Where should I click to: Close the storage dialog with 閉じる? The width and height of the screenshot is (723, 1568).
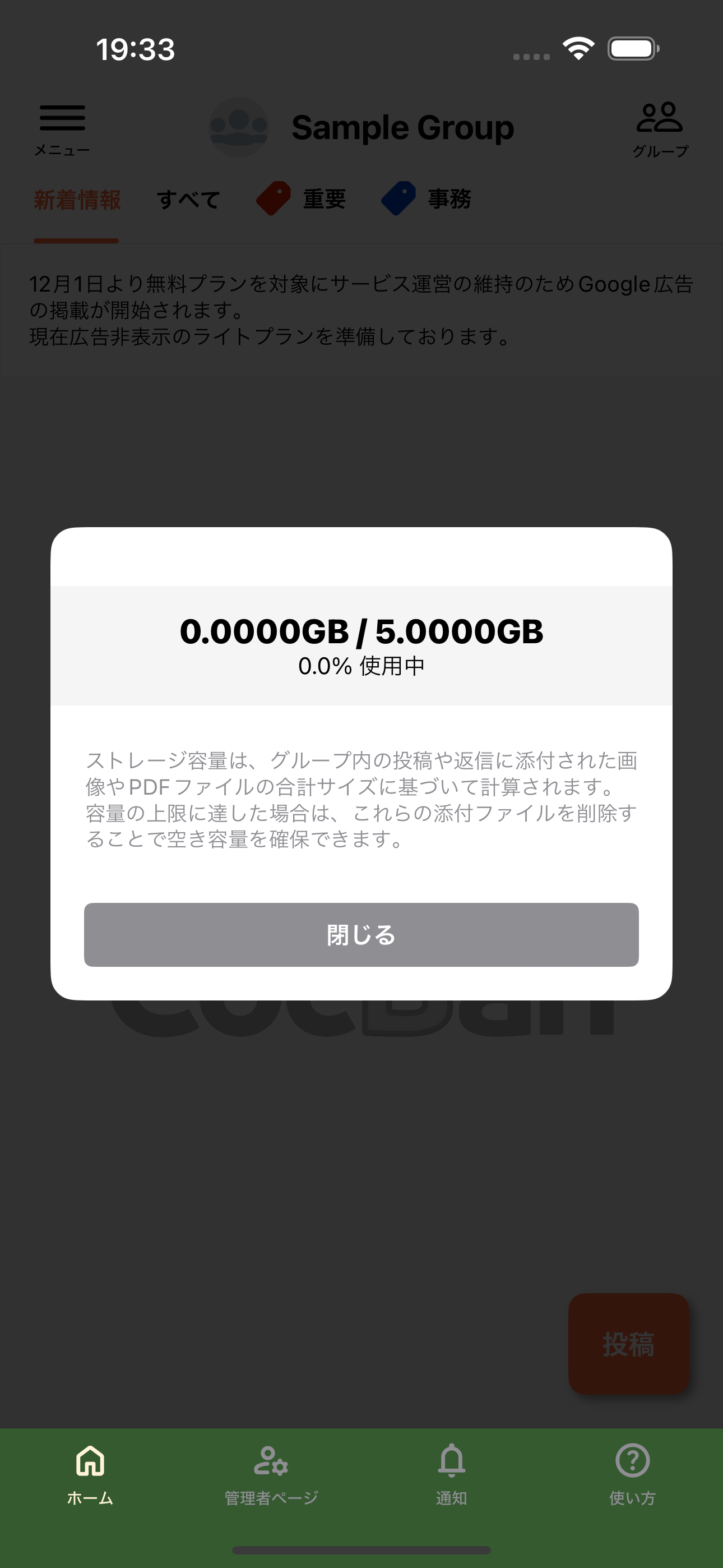tap(361, 935)
